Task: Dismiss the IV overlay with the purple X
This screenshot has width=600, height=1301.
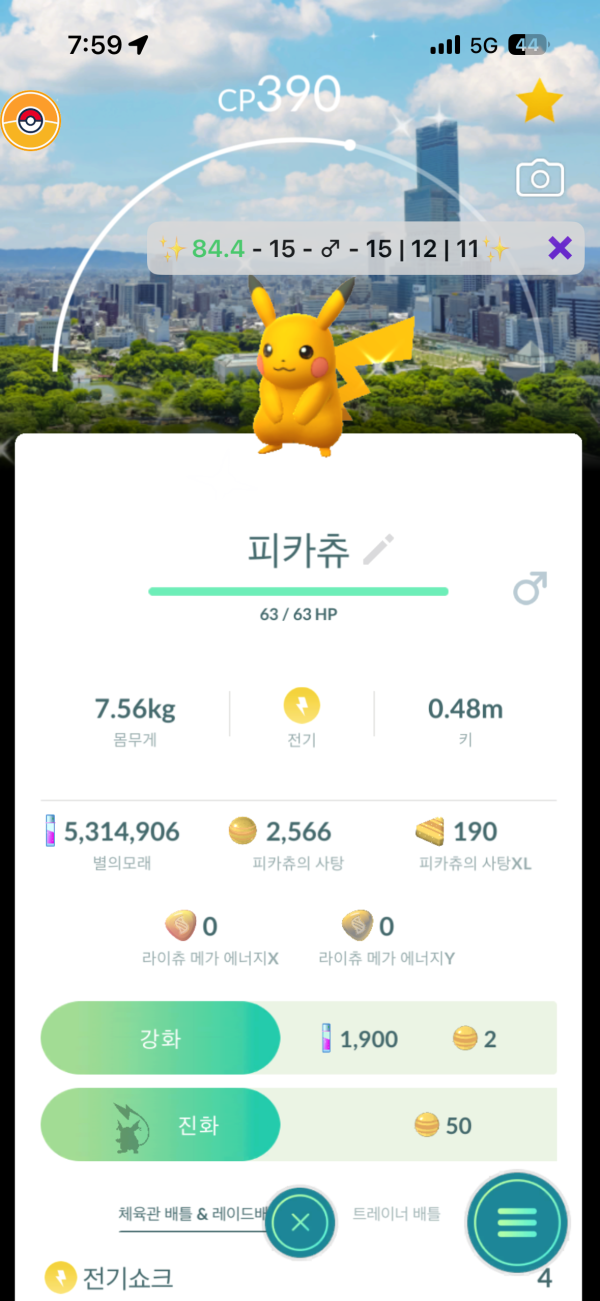Action: tap(560, 248)
